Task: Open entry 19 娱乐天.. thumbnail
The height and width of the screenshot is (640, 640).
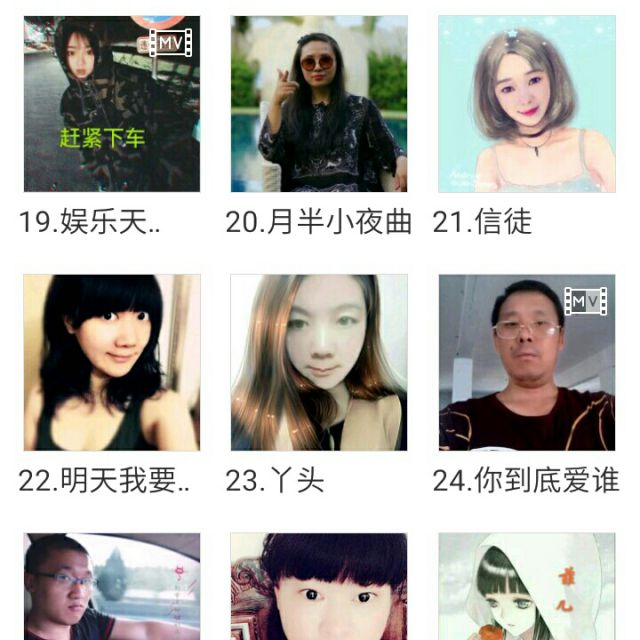Action: click(112, 104)
